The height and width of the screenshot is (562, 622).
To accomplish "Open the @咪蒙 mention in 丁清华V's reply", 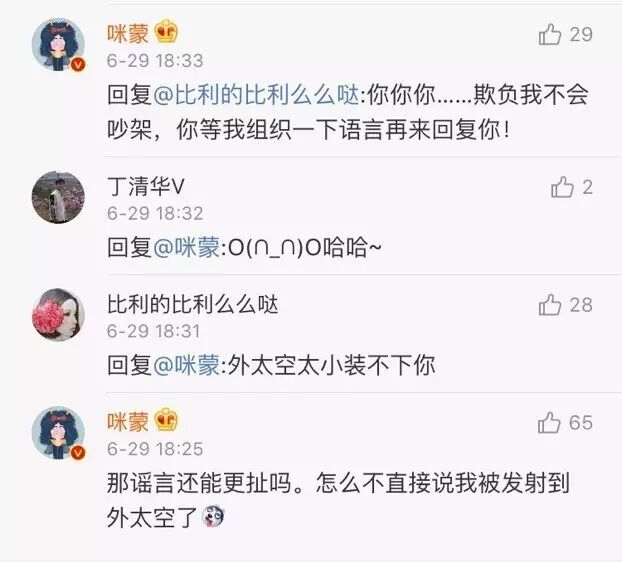I will tap(186, 248).
